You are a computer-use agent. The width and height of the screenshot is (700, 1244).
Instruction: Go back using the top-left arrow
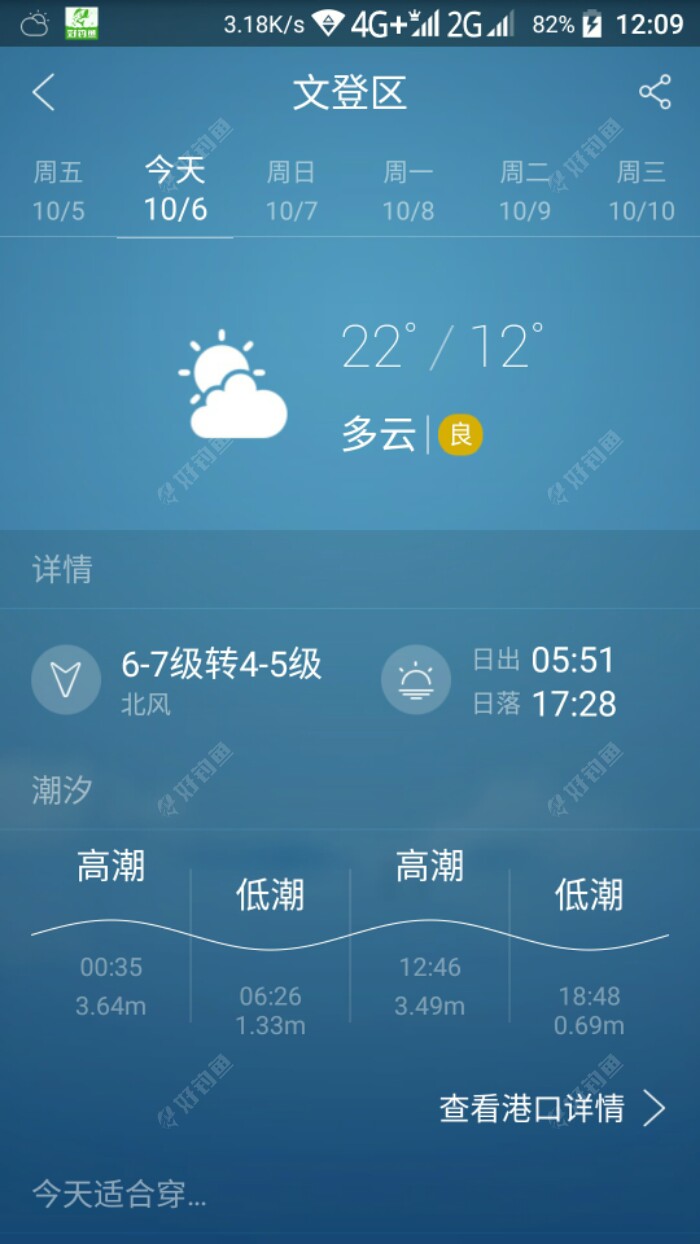43,93
